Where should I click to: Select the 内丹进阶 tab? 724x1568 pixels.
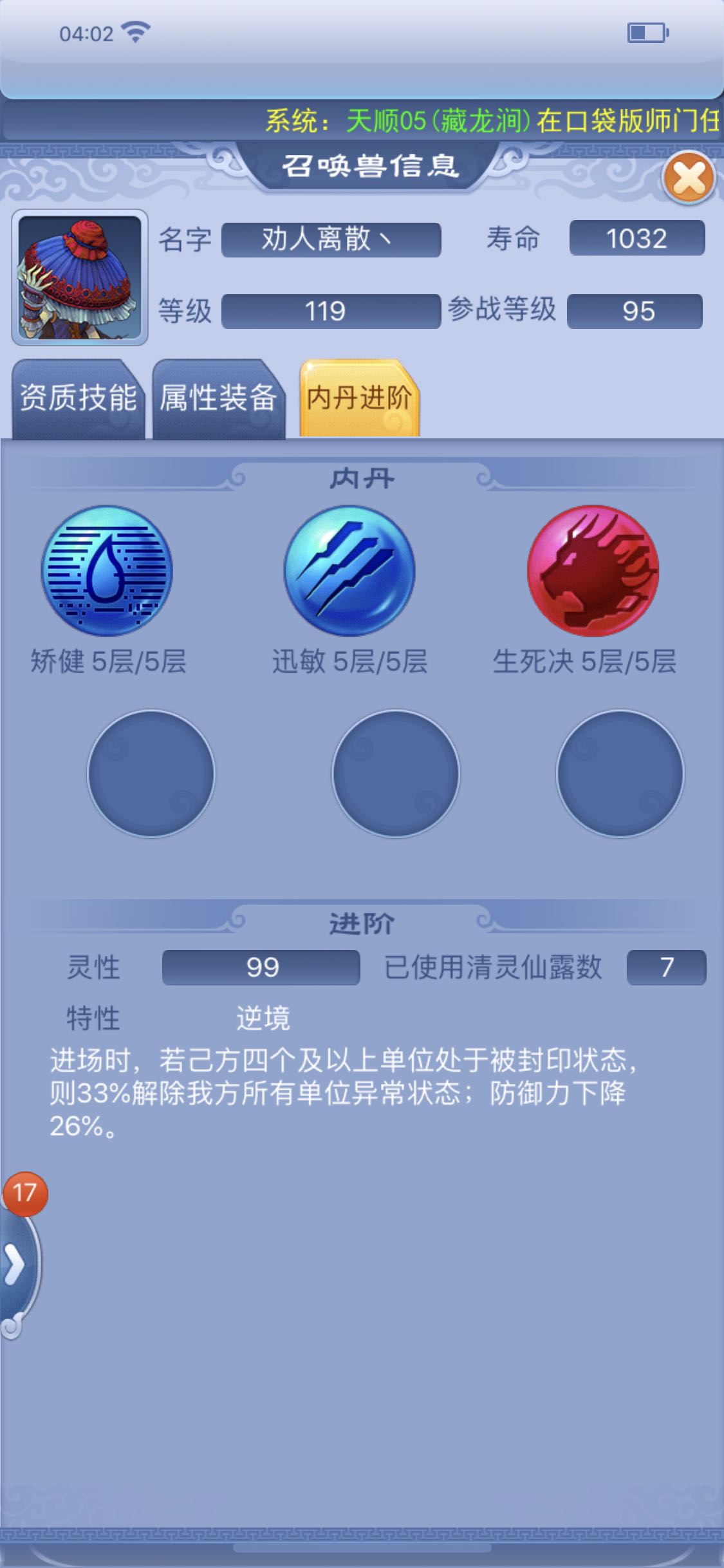pyautogui.click(x=360, y=398)
